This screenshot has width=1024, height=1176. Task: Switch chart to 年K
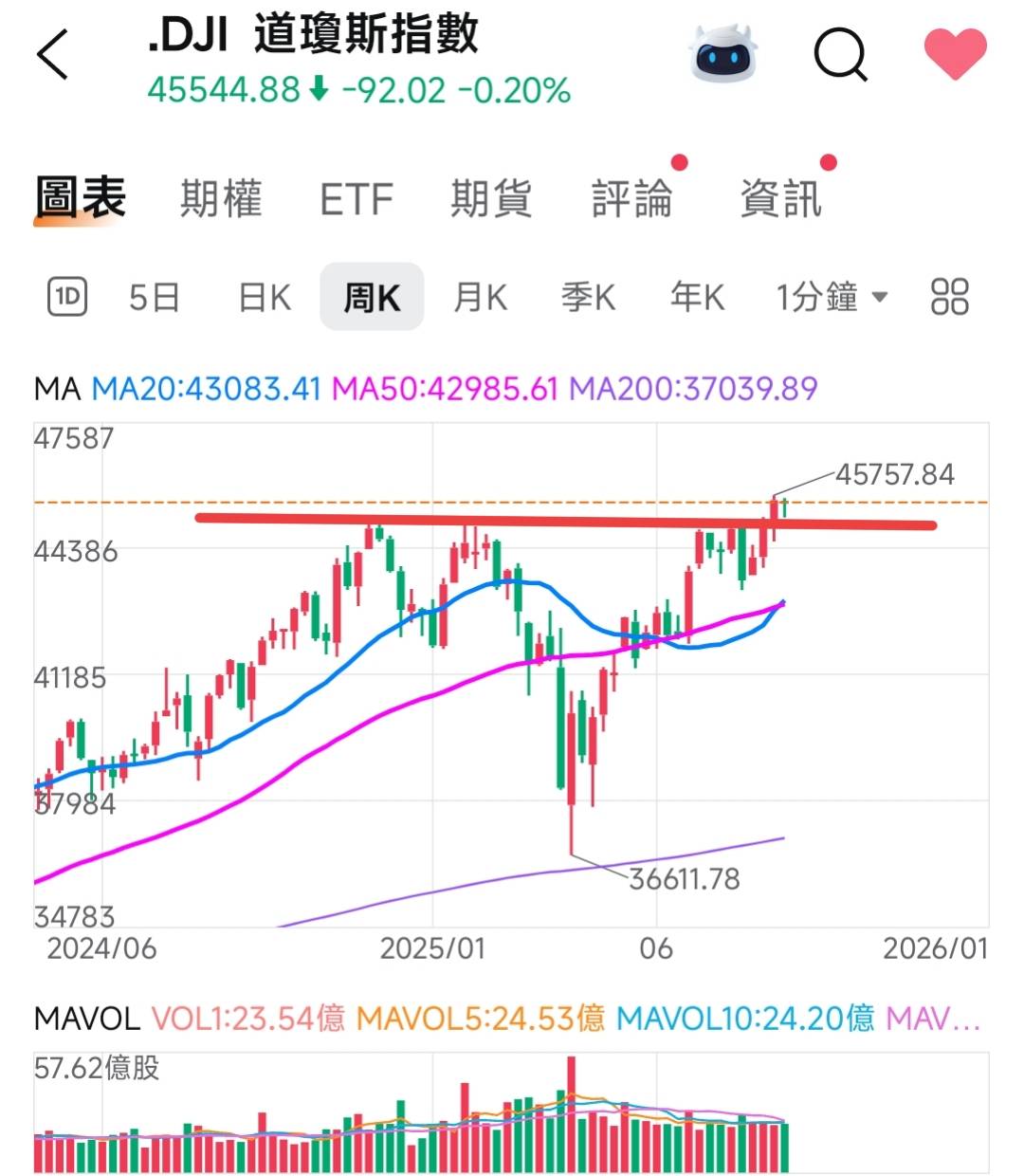click(x=697, y=298)
